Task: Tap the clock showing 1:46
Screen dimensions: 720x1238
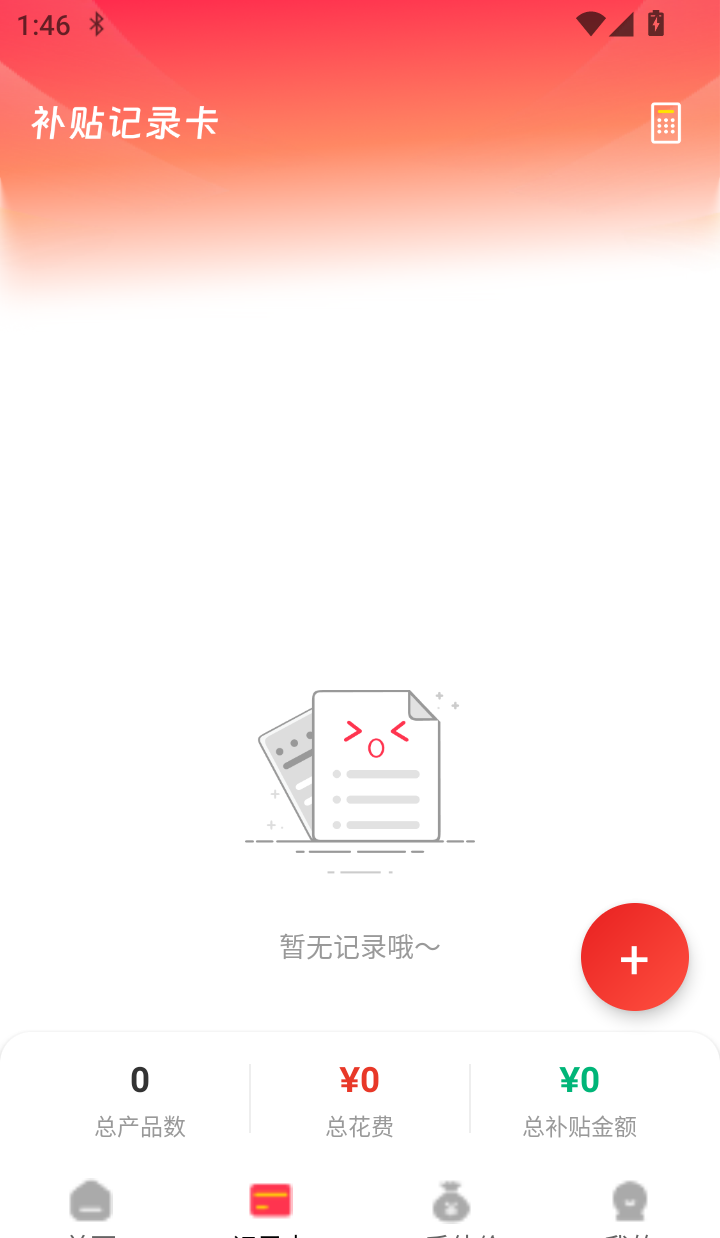Action: [43, 24]
